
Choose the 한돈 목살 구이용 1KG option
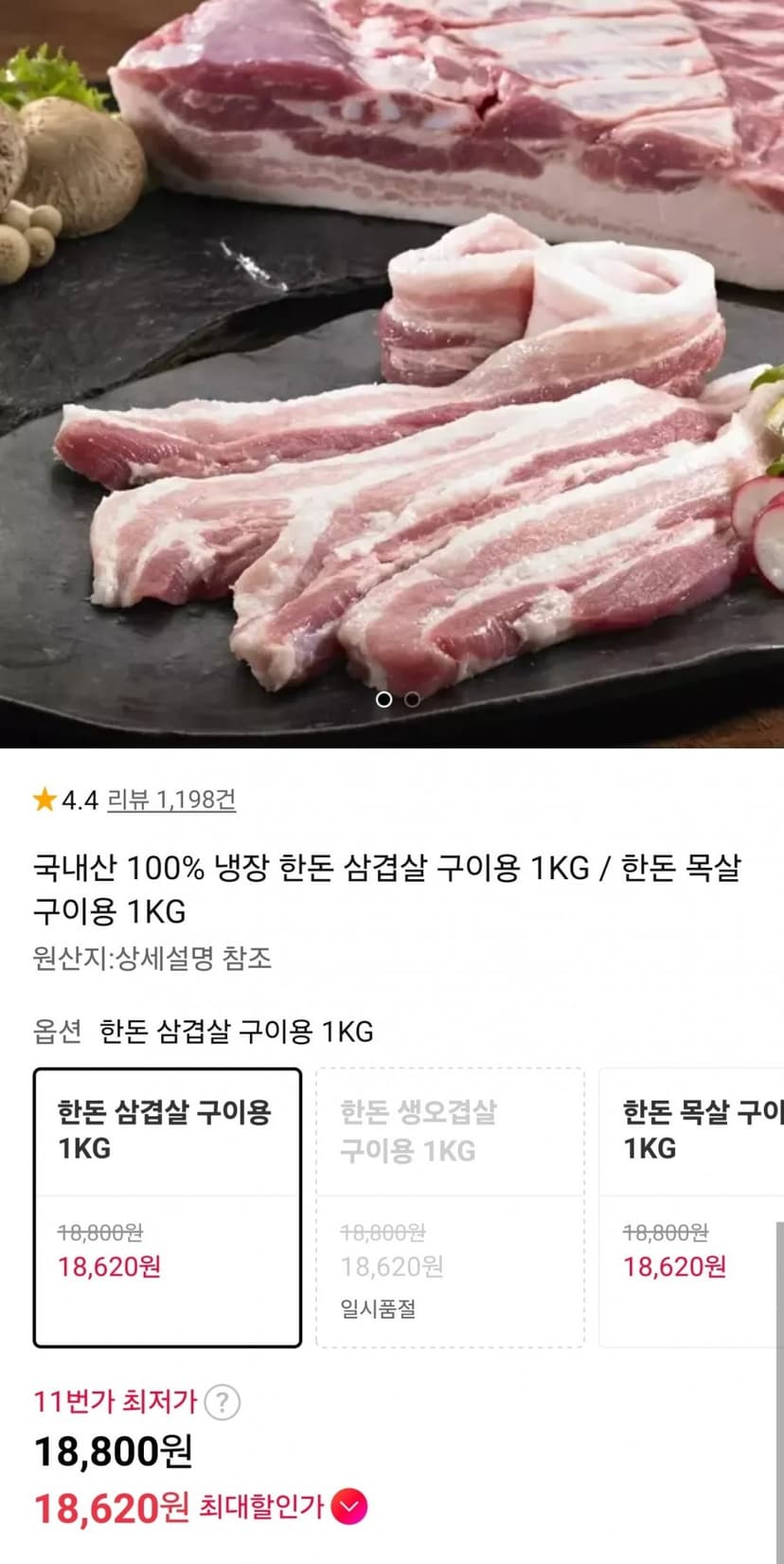pyautogui.click(x=692, y=1208)
